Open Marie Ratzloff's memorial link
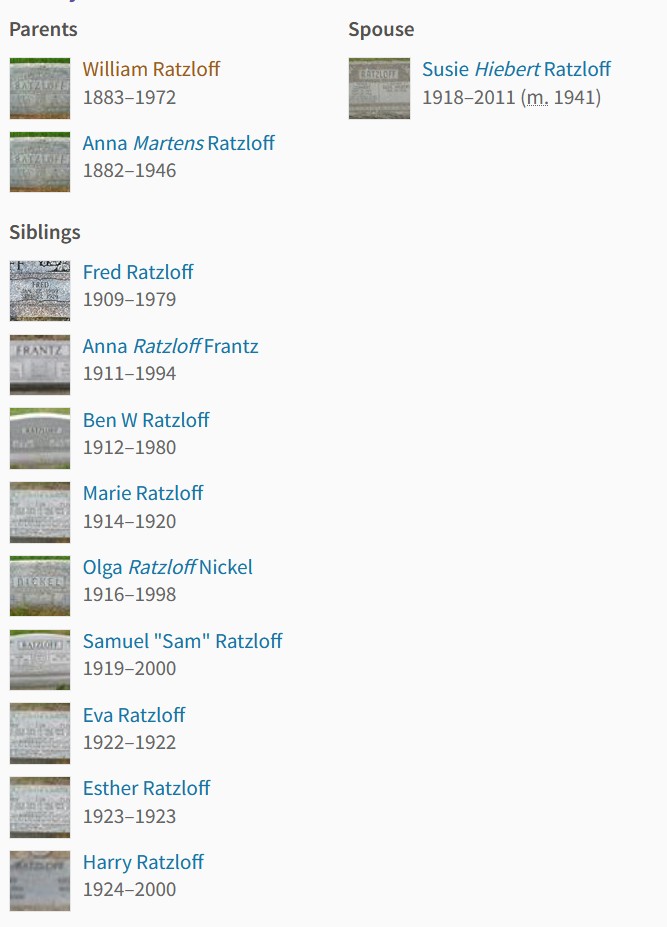The image size is (667, 927). pyautogui.click(x=143, y=493)
